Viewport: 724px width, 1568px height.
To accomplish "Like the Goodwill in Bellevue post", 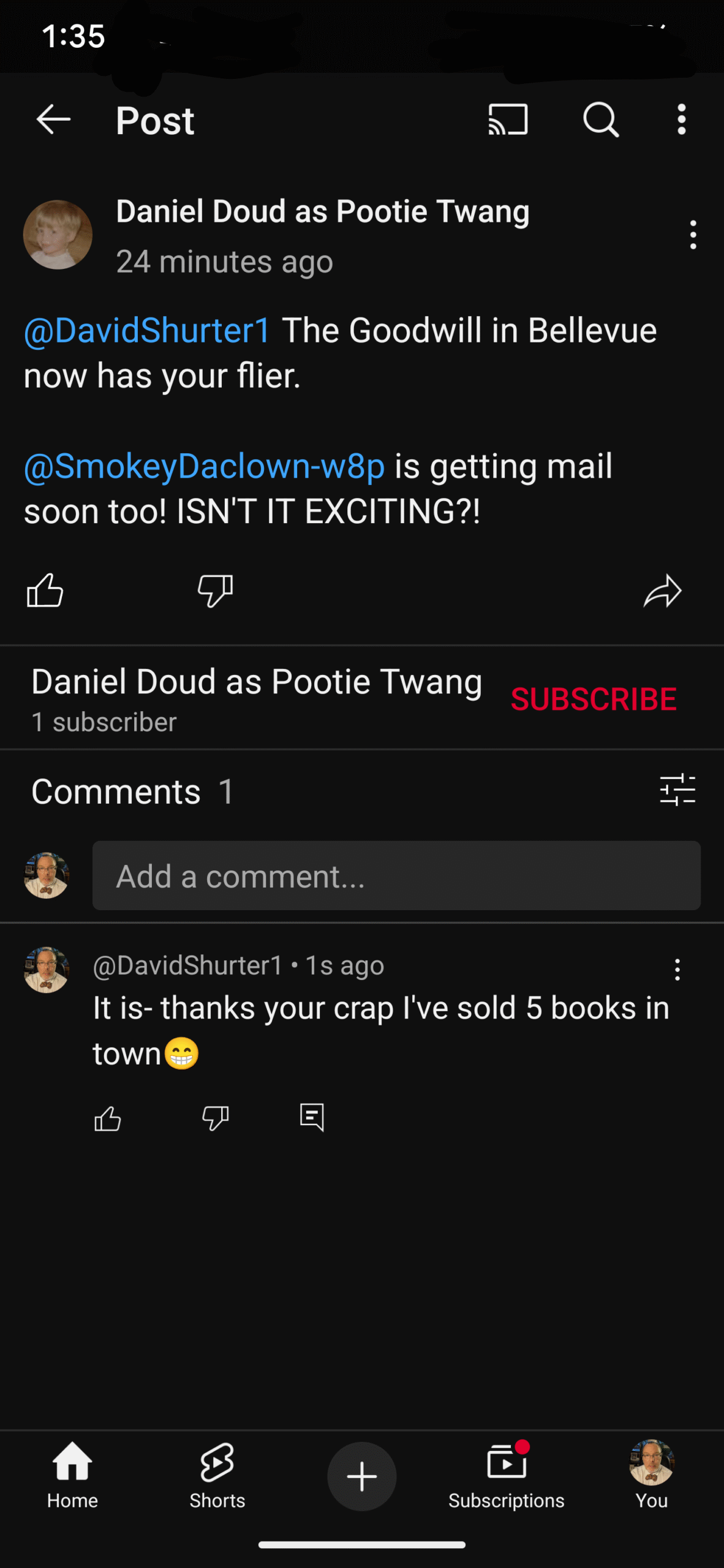I will [45, 590].
